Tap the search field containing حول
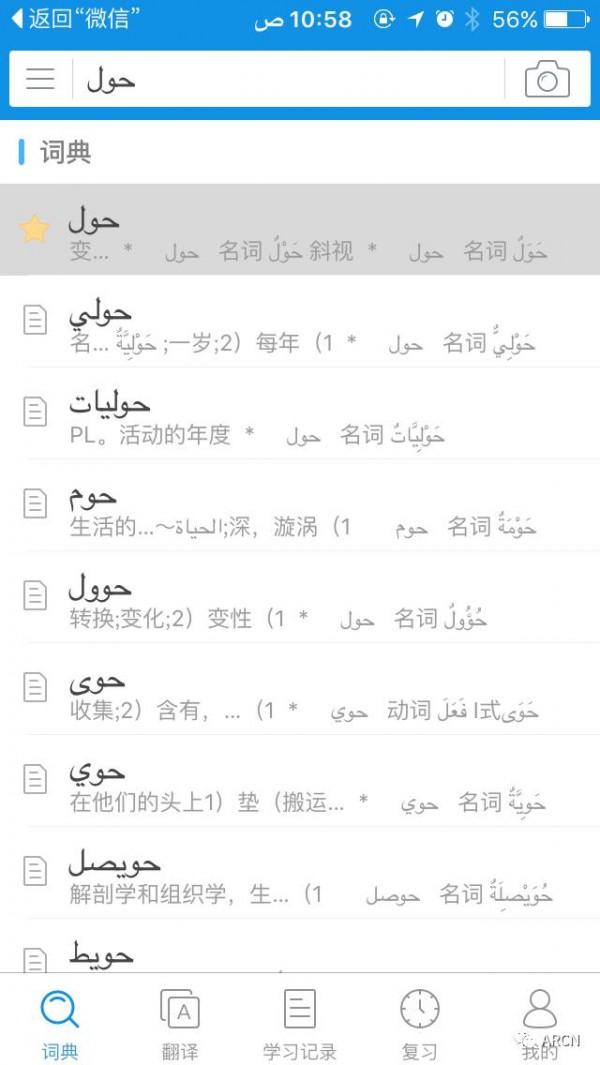 (x=288, y=79)
